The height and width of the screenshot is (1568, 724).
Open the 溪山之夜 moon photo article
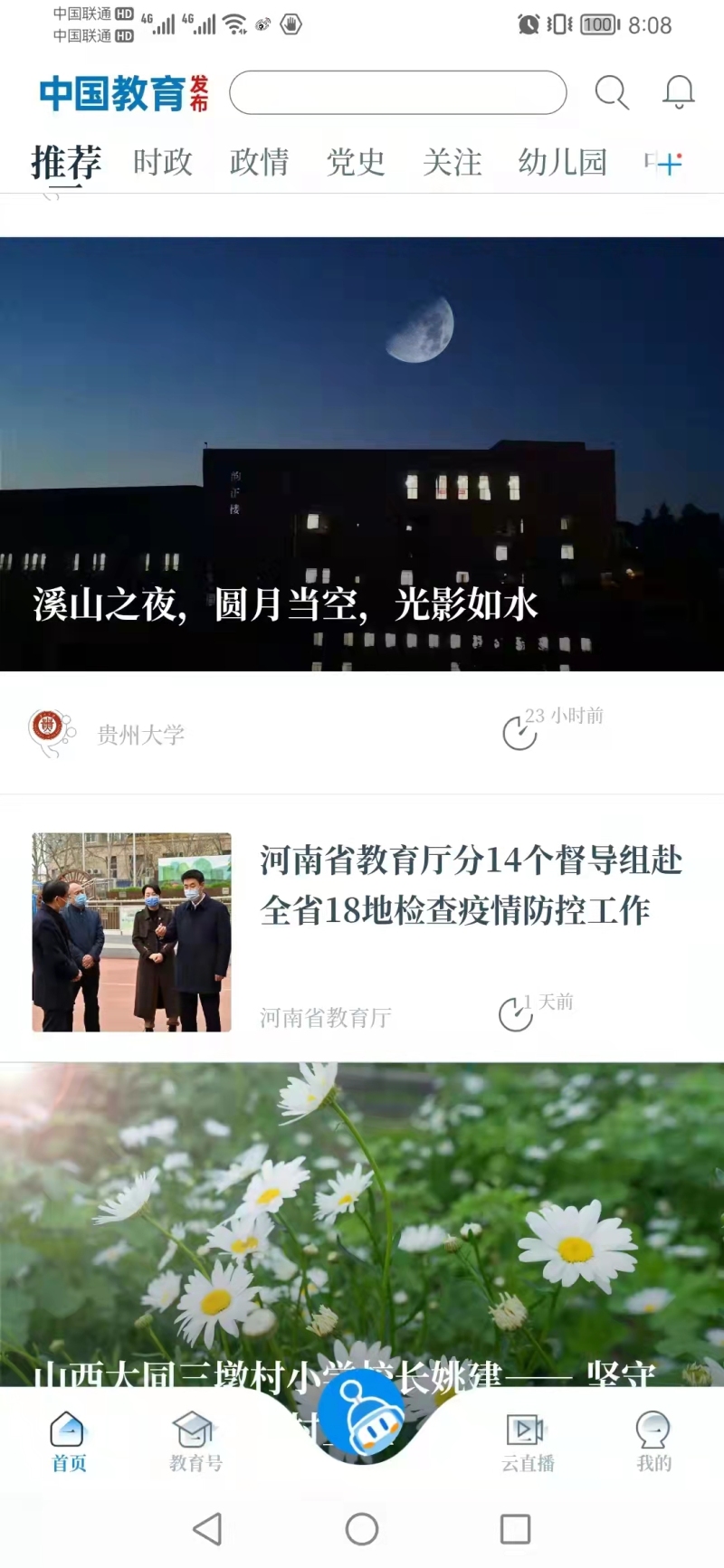pos(362,452)
